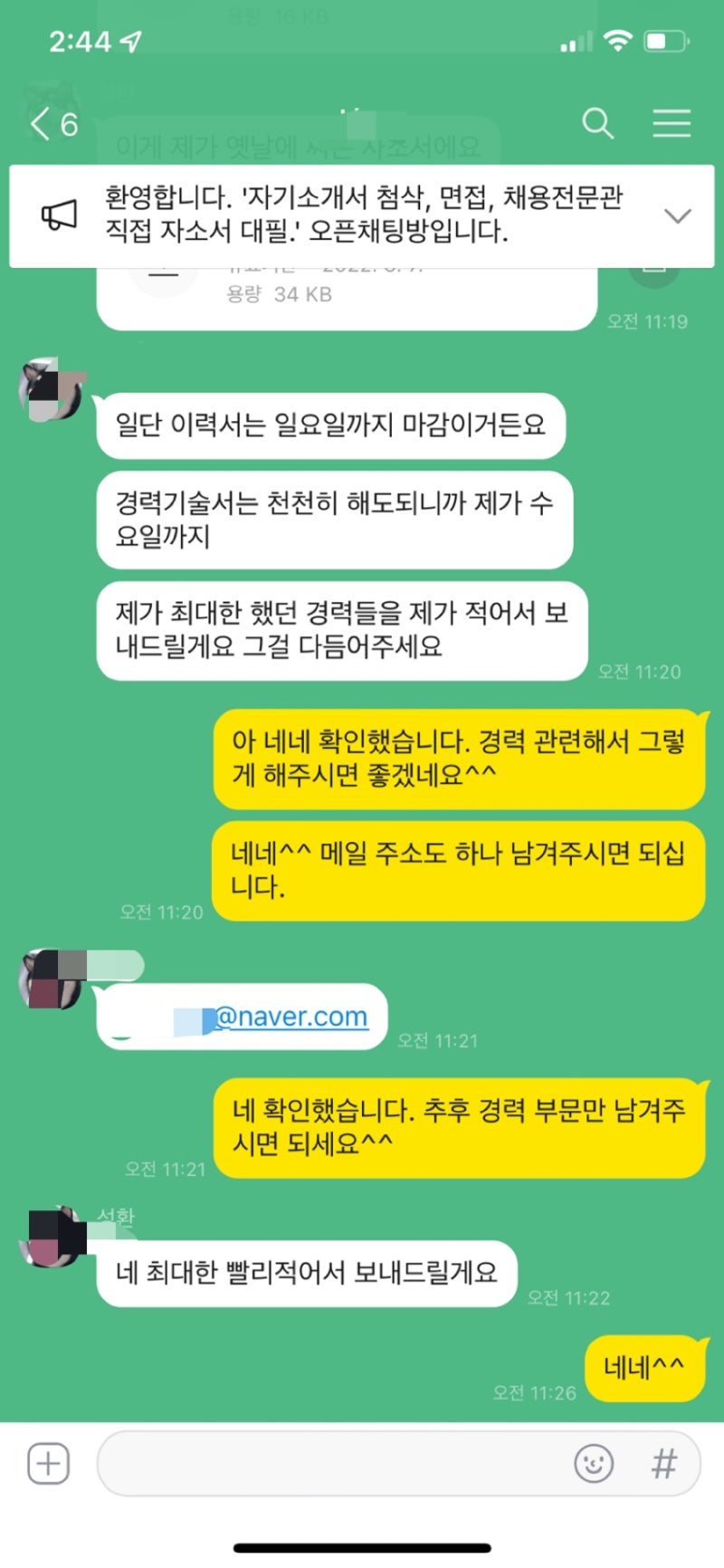Open the naver.com email link

pos(291,1017)
